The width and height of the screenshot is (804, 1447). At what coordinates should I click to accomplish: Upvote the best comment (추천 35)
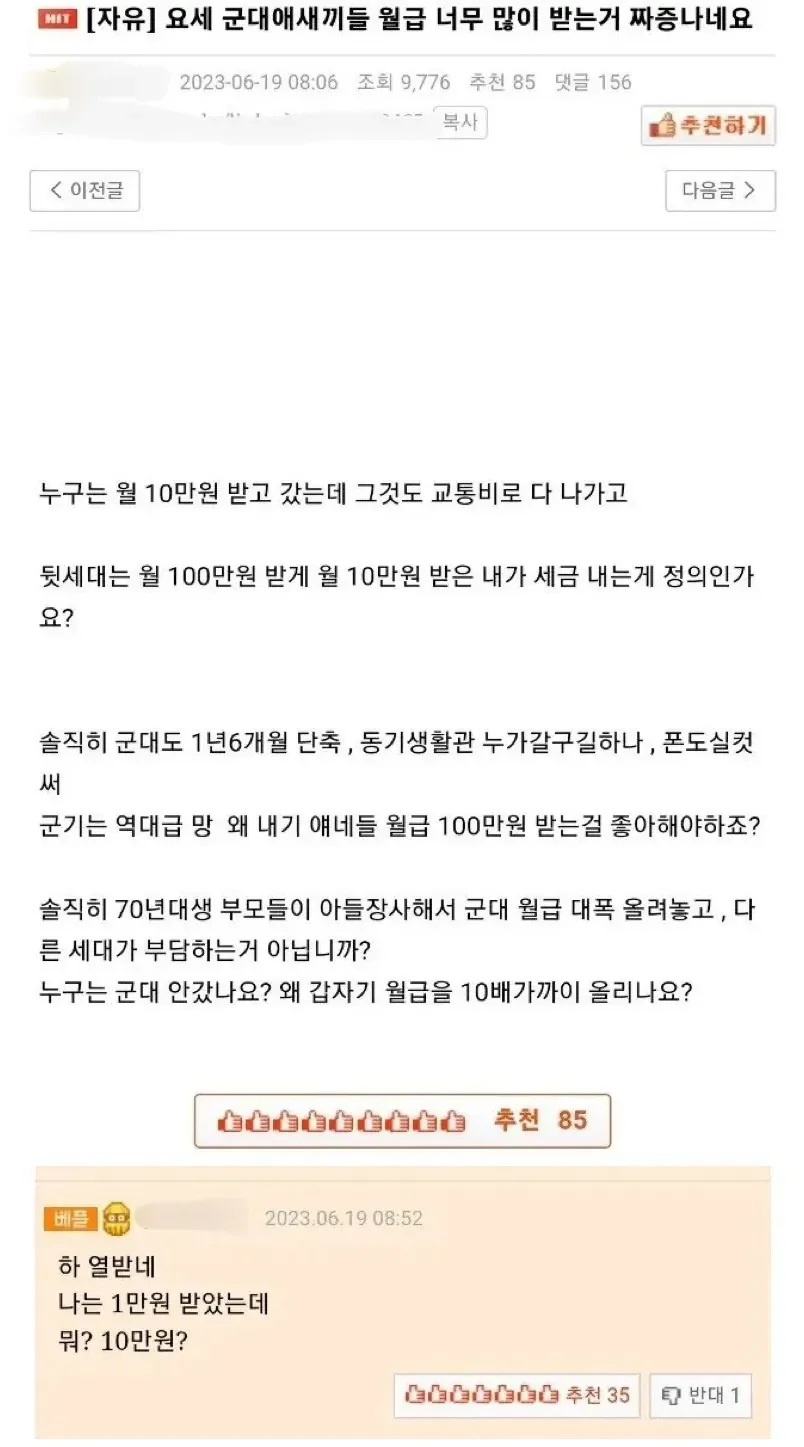[517, 1395]
